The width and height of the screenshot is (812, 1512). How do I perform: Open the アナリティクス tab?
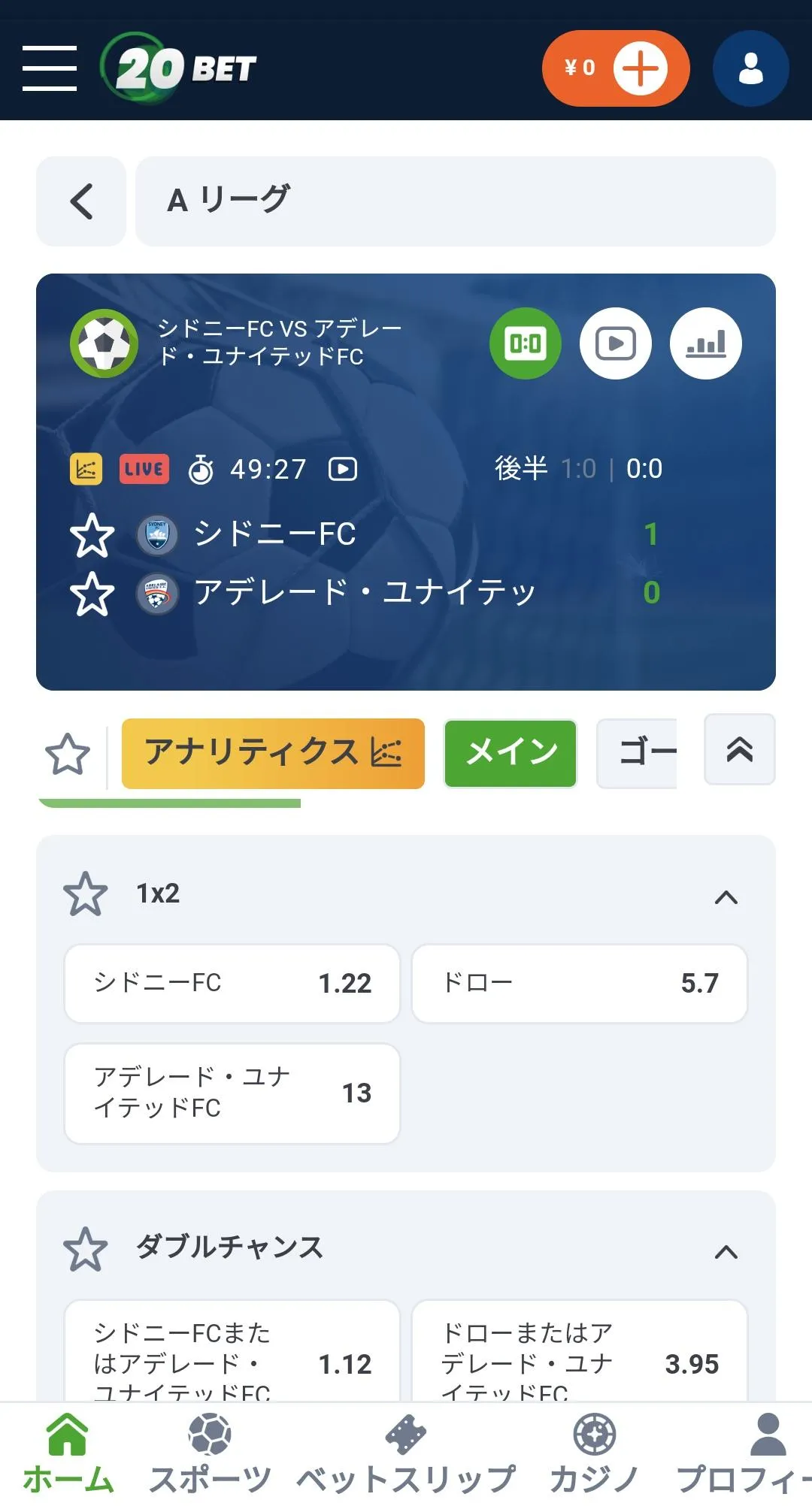[273, 753]
